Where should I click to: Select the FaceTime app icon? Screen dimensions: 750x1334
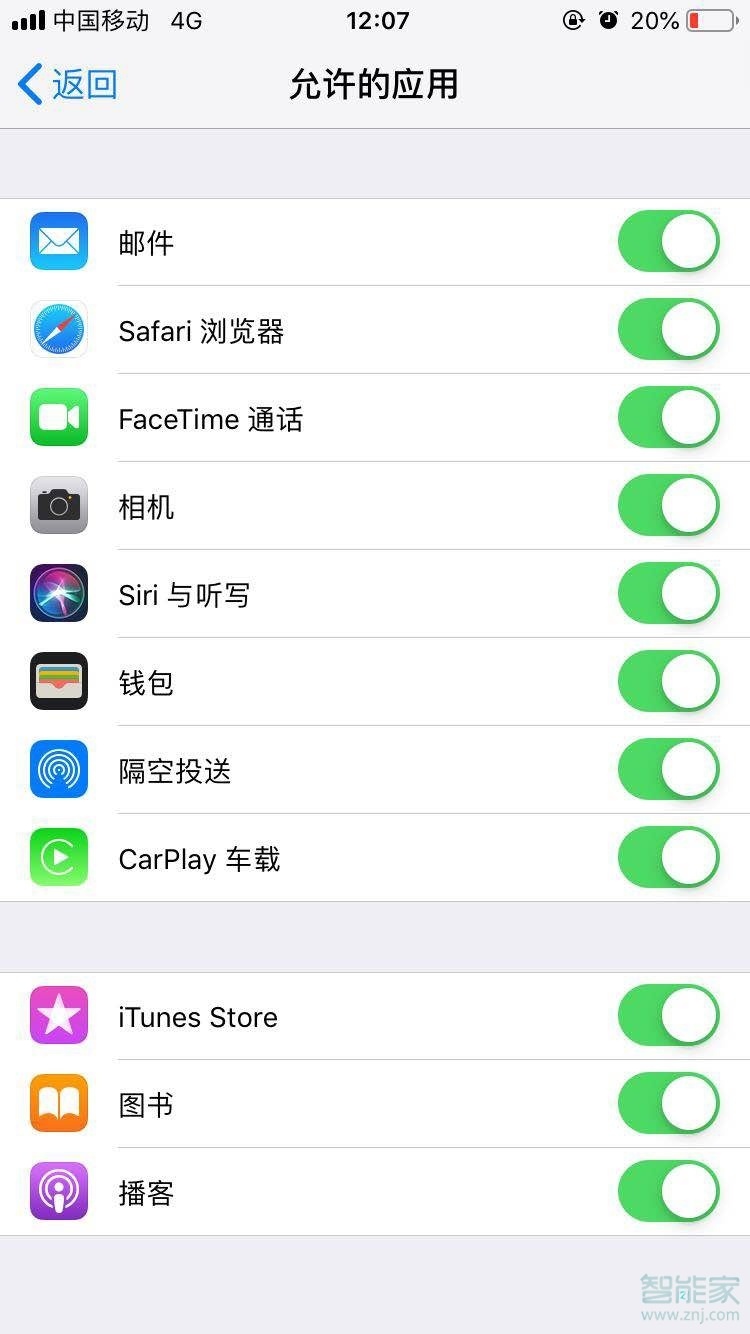click(58, 417)
